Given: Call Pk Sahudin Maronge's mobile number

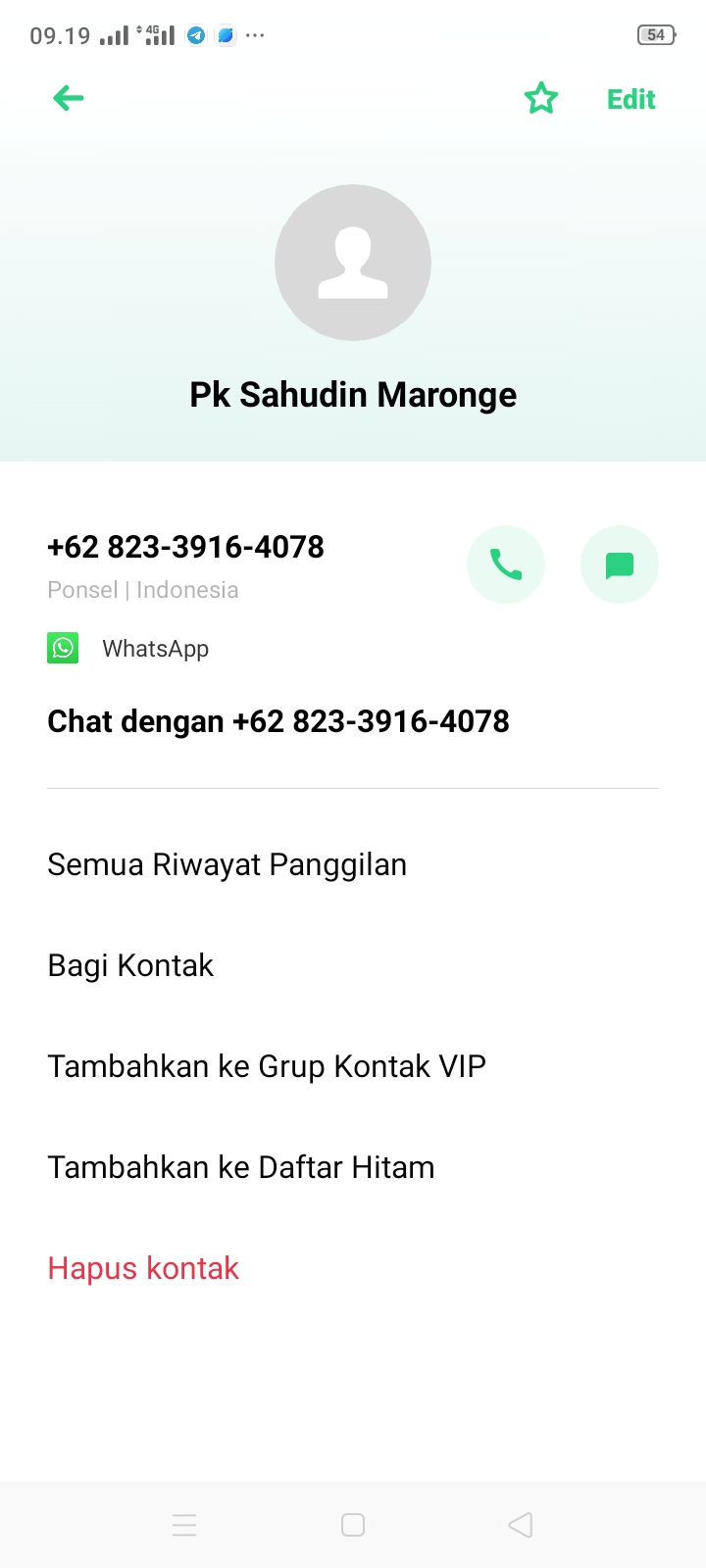Looking at the screenshot, I should point(506,564).
